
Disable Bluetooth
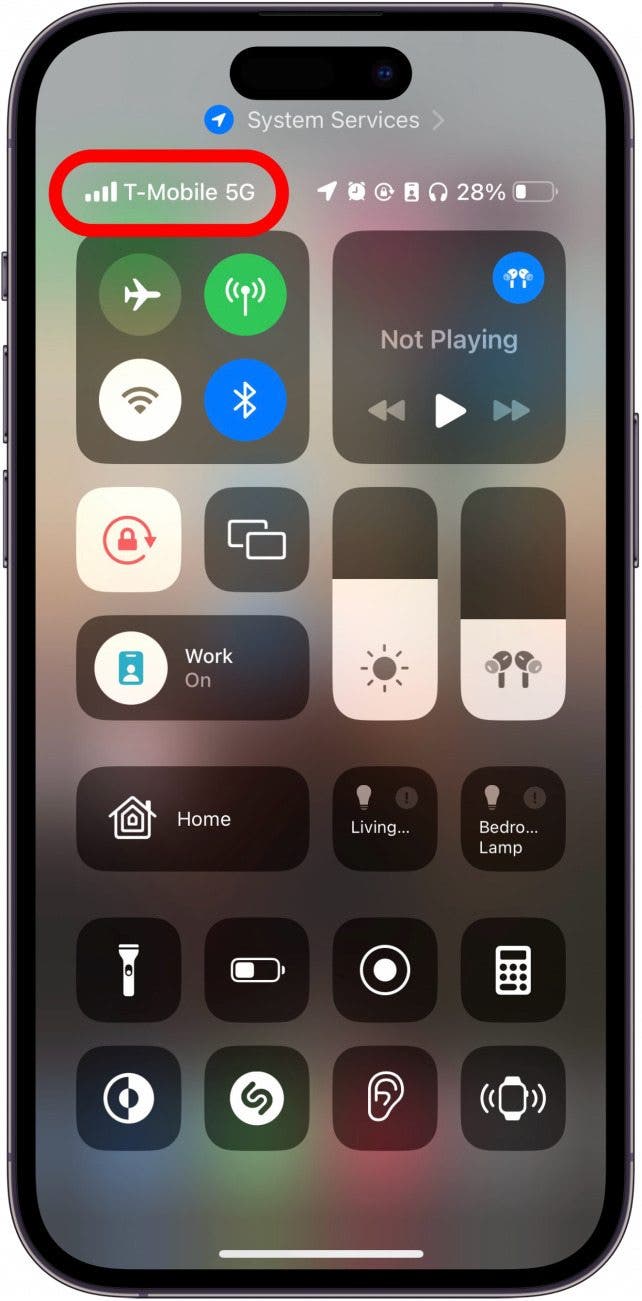(245, 400)
